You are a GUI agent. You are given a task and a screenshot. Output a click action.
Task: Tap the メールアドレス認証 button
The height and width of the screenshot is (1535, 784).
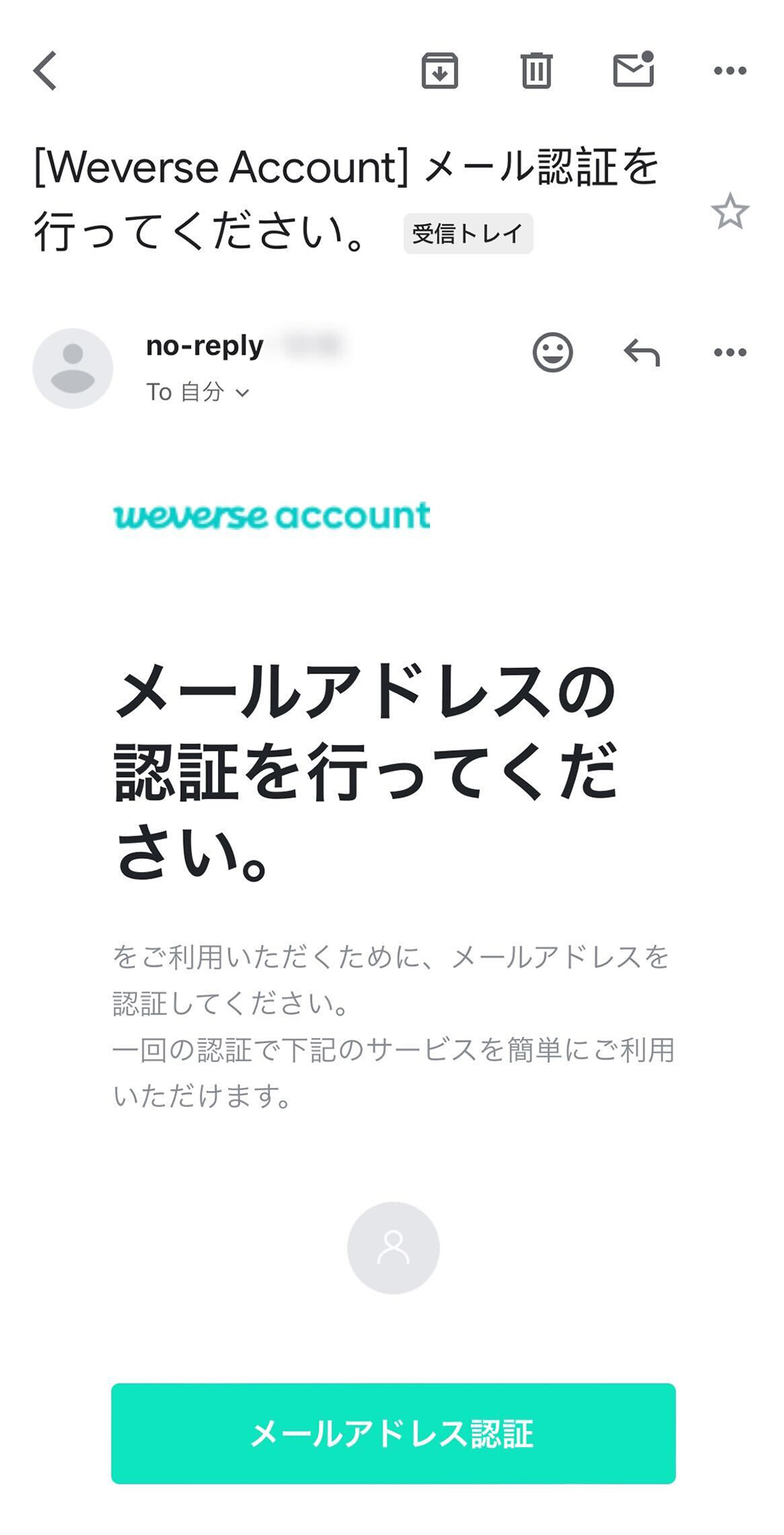tap(393, 1434)
